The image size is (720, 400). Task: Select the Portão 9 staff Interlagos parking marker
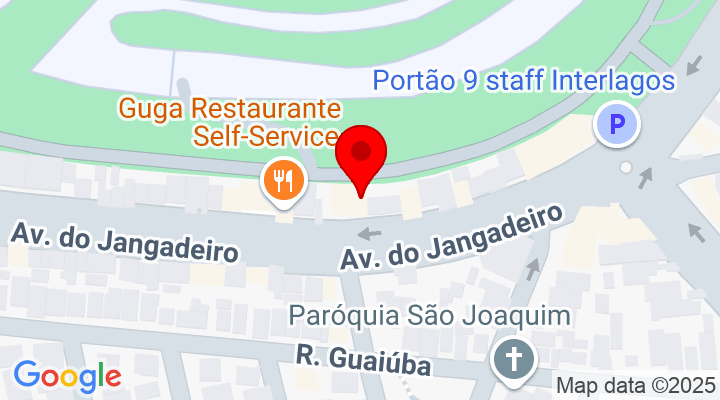tap(616, 125)
